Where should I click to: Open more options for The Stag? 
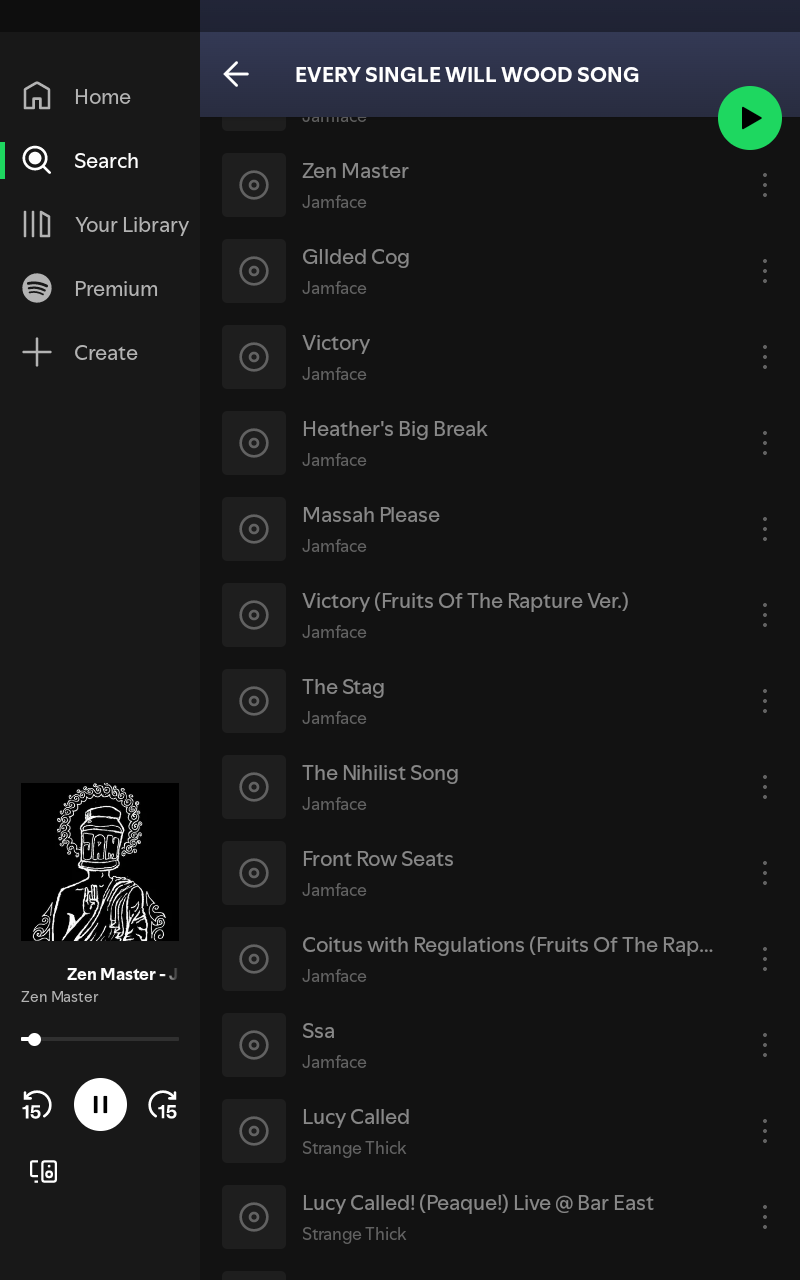tap(765, 701)
